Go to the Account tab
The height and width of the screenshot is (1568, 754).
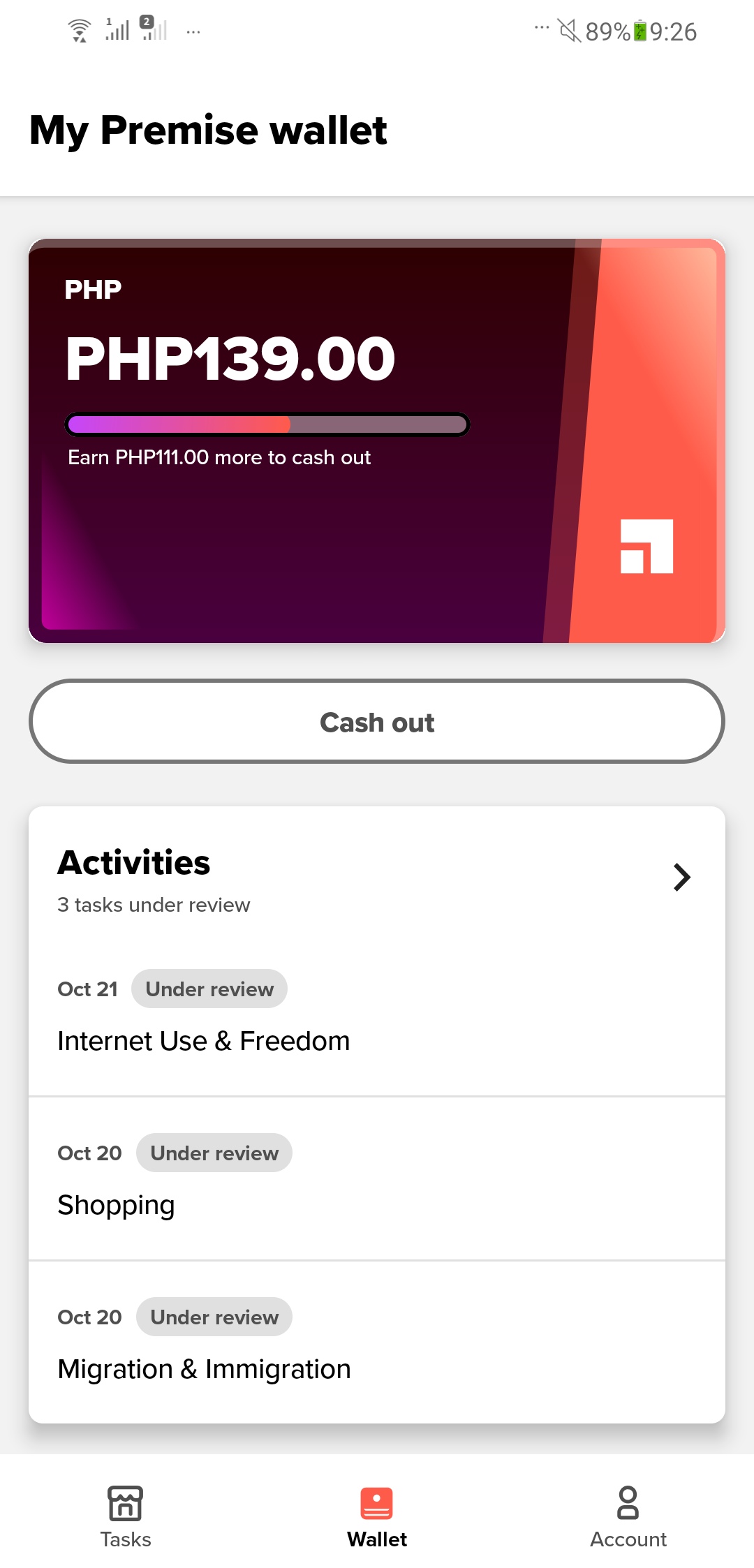pos(628,1516)
